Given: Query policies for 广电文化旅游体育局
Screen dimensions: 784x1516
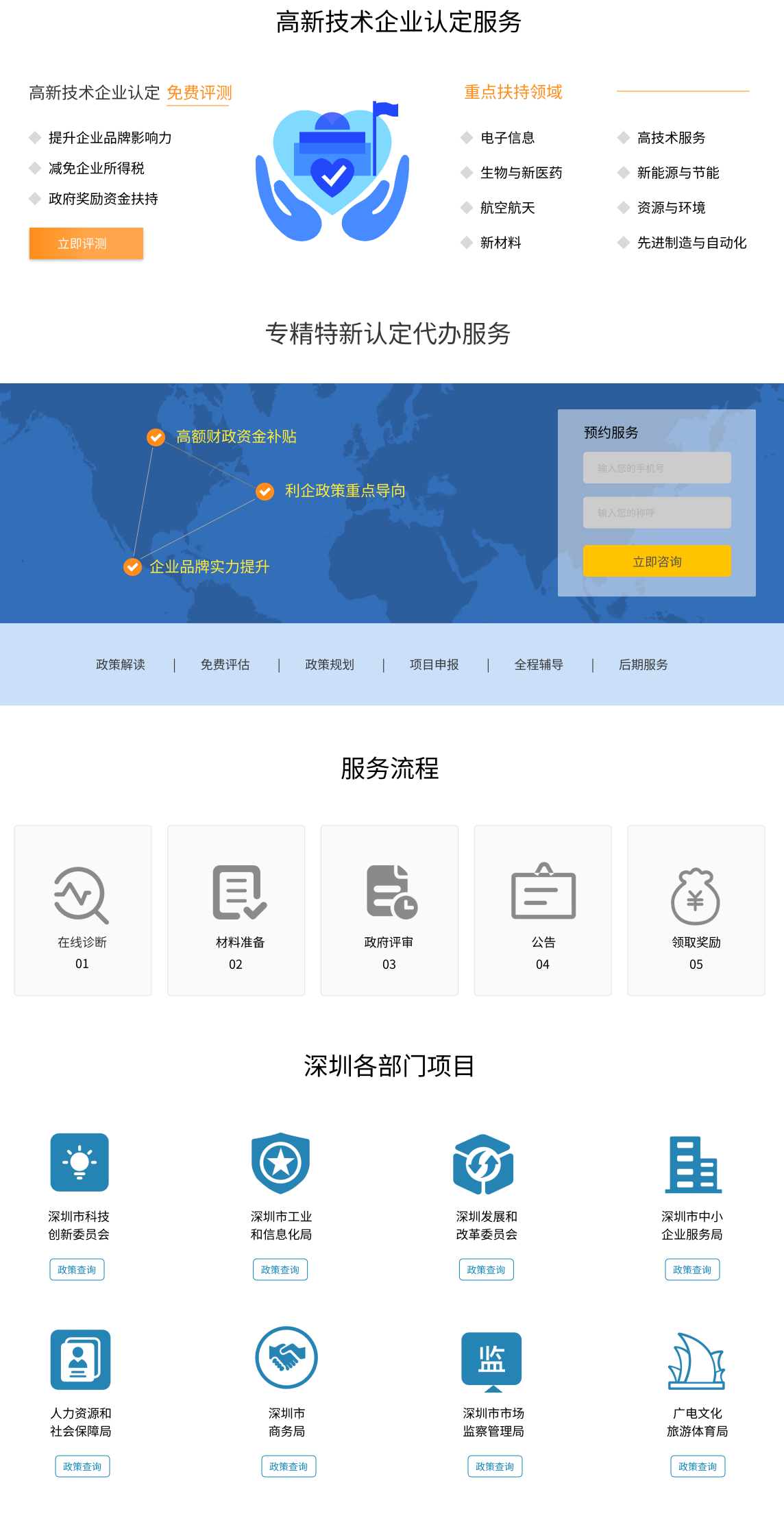Looking at the screenshot, I should point(698,1466).
